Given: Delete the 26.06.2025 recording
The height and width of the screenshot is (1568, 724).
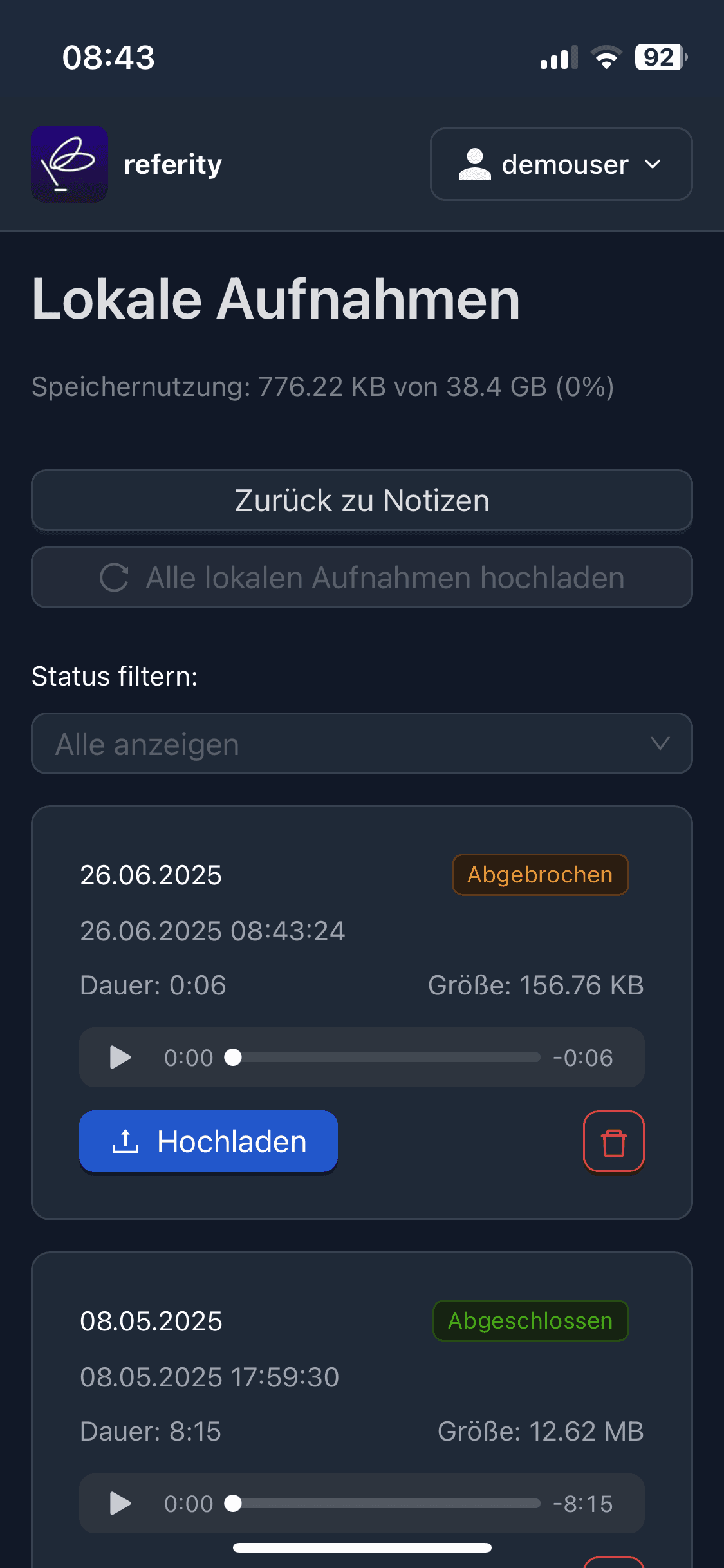Looking at the screenshot, I should pyautogui.click(x=613, y=1142).
